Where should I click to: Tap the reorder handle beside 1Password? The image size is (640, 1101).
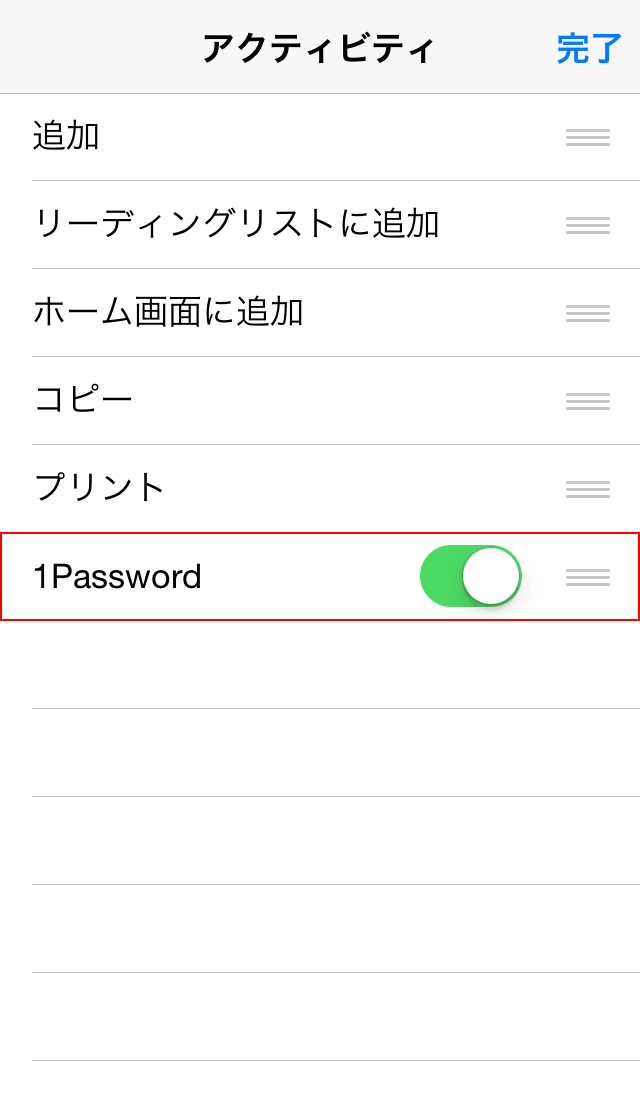[588, 577]
